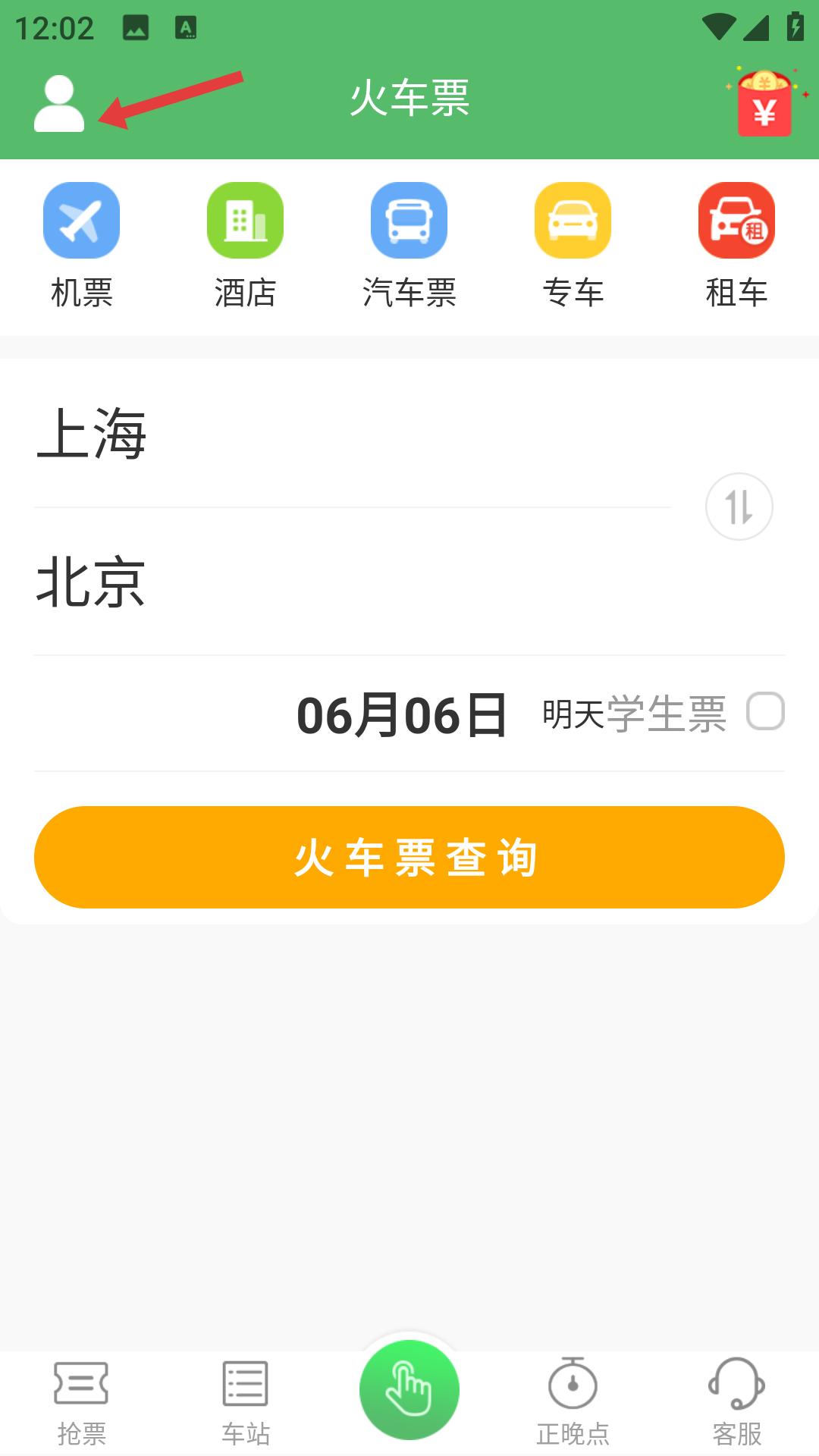Open 专车 car service

pos(573,246)
